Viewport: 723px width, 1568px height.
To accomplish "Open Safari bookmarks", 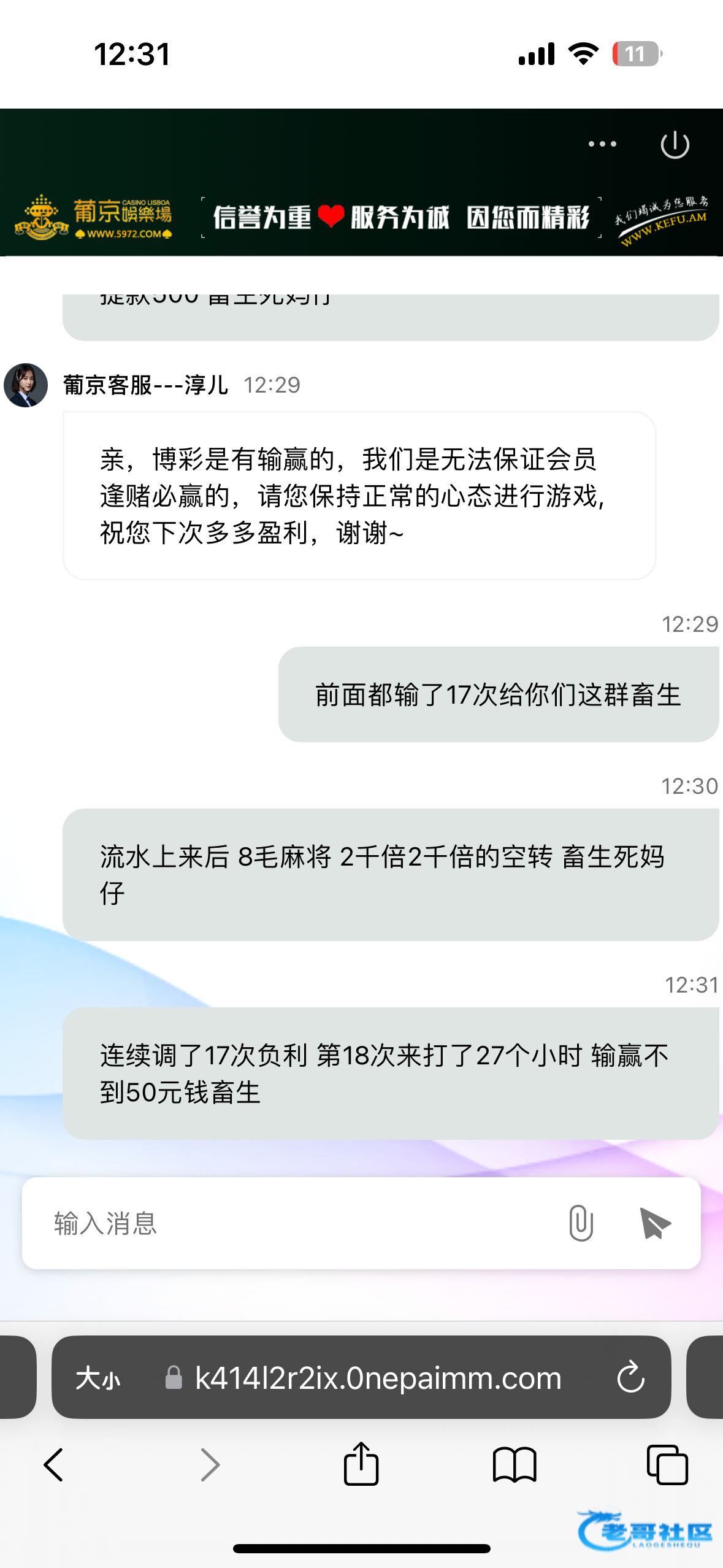I will [x=514, y=1465].
